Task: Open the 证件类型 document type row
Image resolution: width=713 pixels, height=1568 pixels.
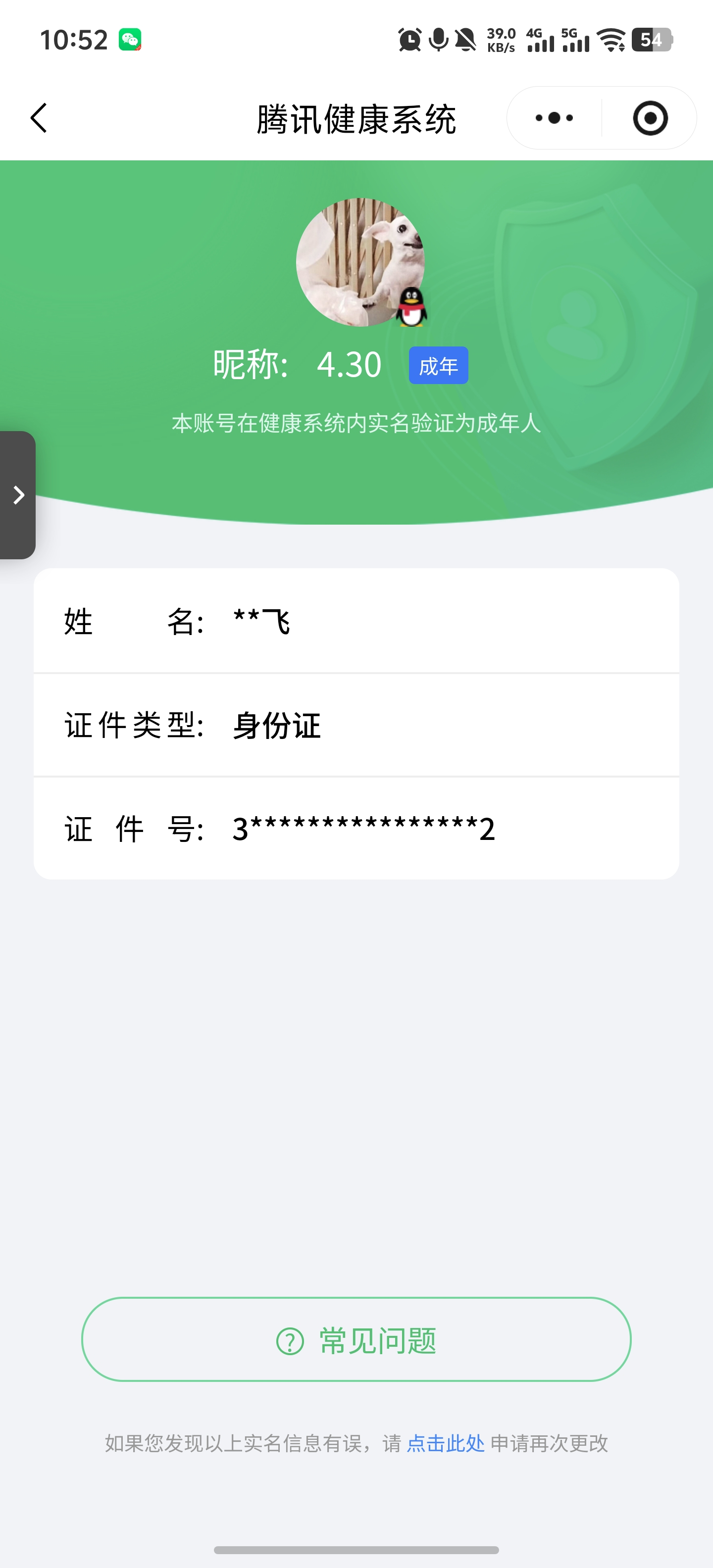Action: tap(356, 724)
